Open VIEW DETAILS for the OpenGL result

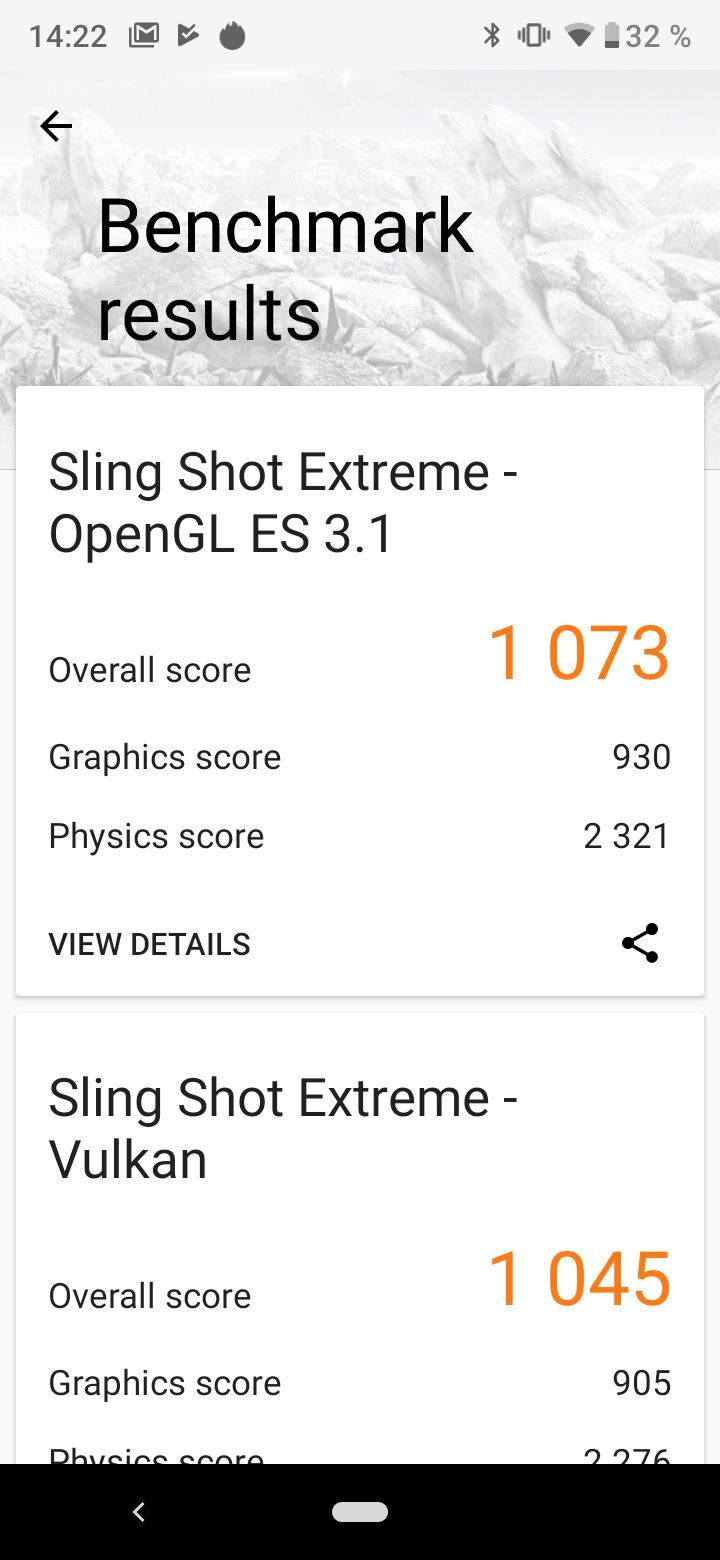pyautogui.click(x=149, y=943)
